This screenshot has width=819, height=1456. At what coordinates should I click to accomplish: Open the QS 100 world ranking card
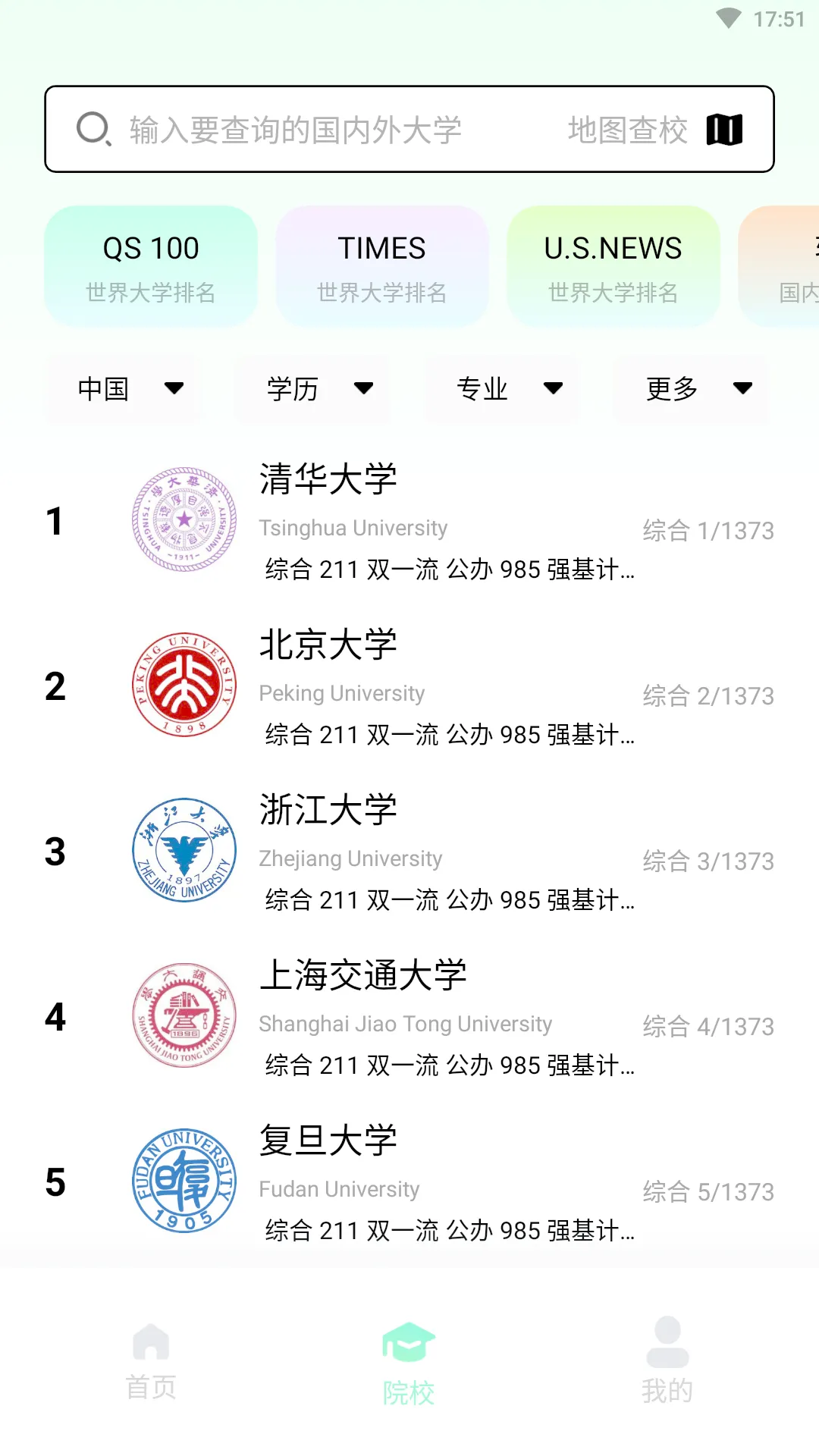pyautogui.click(x=150, y=267)
